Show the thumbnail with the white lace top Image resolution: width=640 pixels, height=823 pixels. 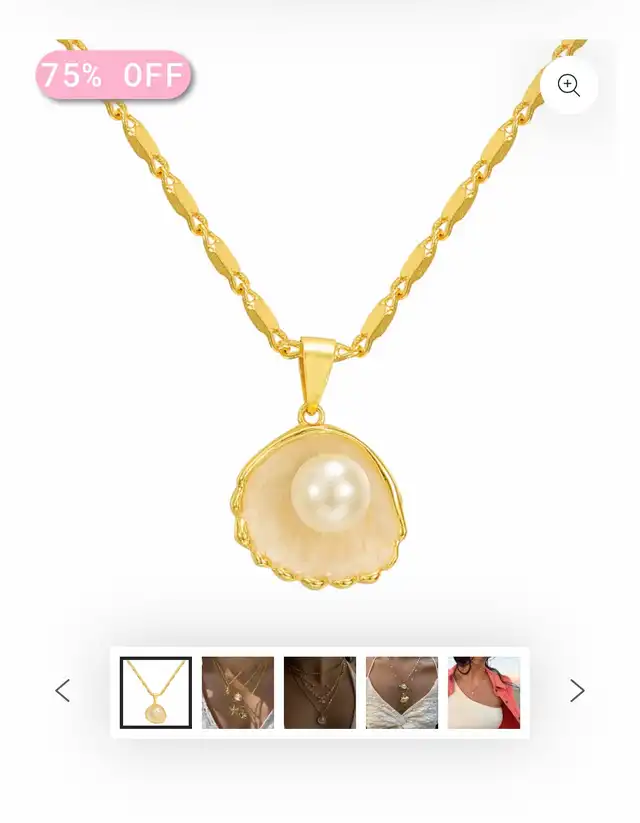(402, 692)
